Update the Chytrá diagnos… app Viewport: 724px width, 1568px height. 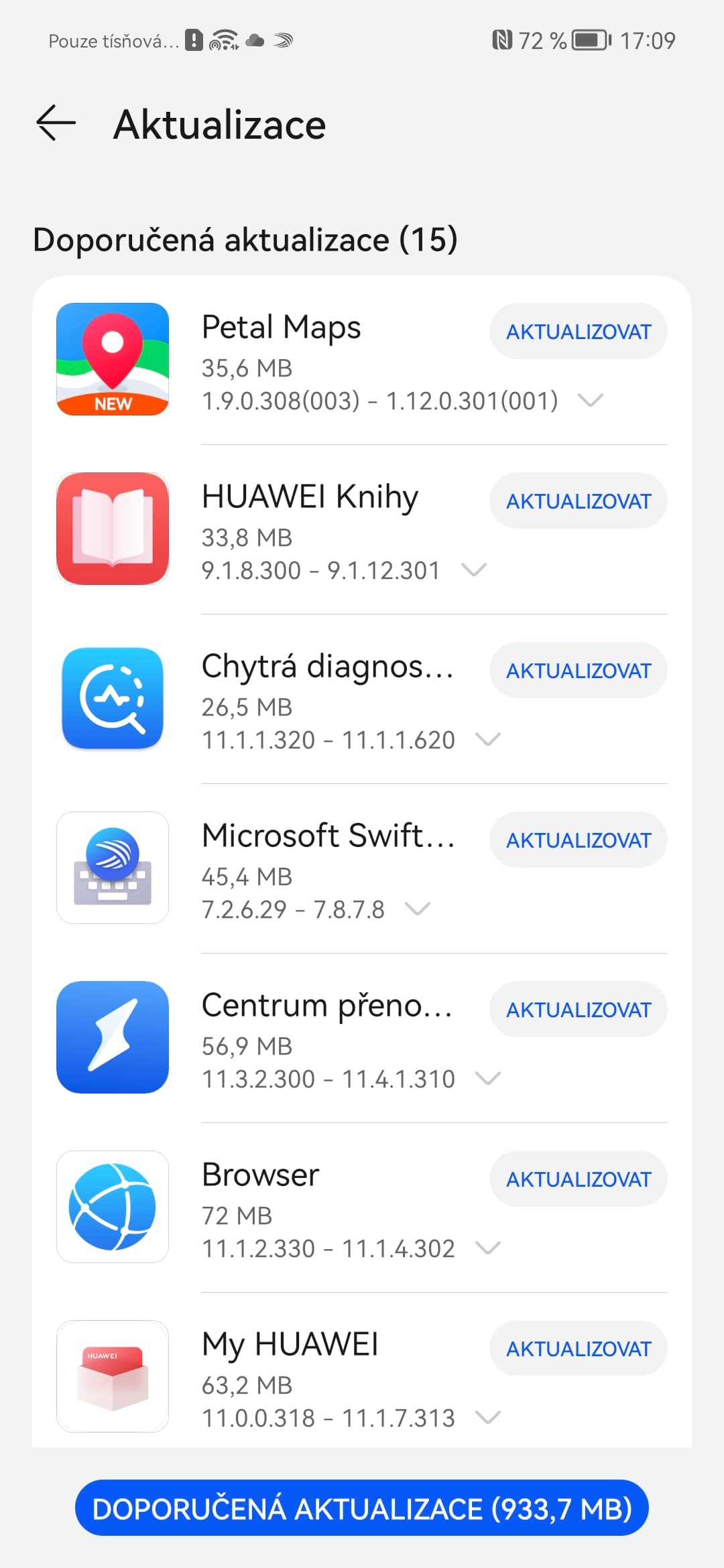(x=578, y=670)
